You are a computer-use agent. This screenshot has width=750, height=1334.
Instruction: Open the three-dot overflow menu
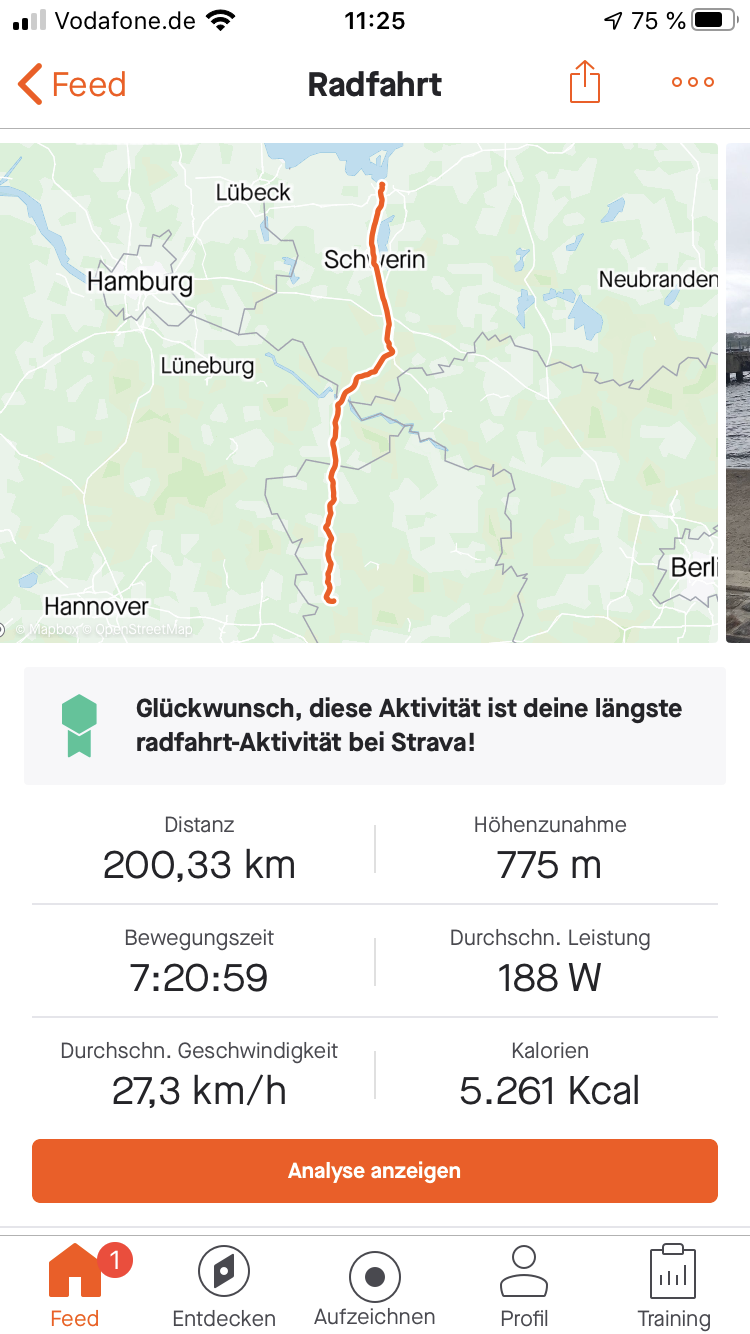point(693,83)
